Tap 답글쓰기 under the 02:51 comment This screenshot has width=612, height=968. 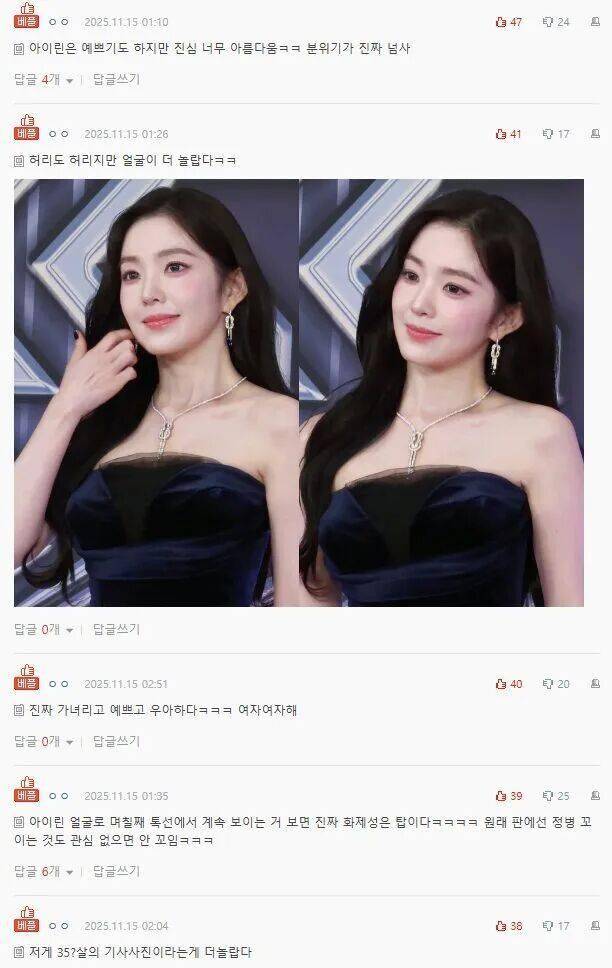(x=116, y=741)
